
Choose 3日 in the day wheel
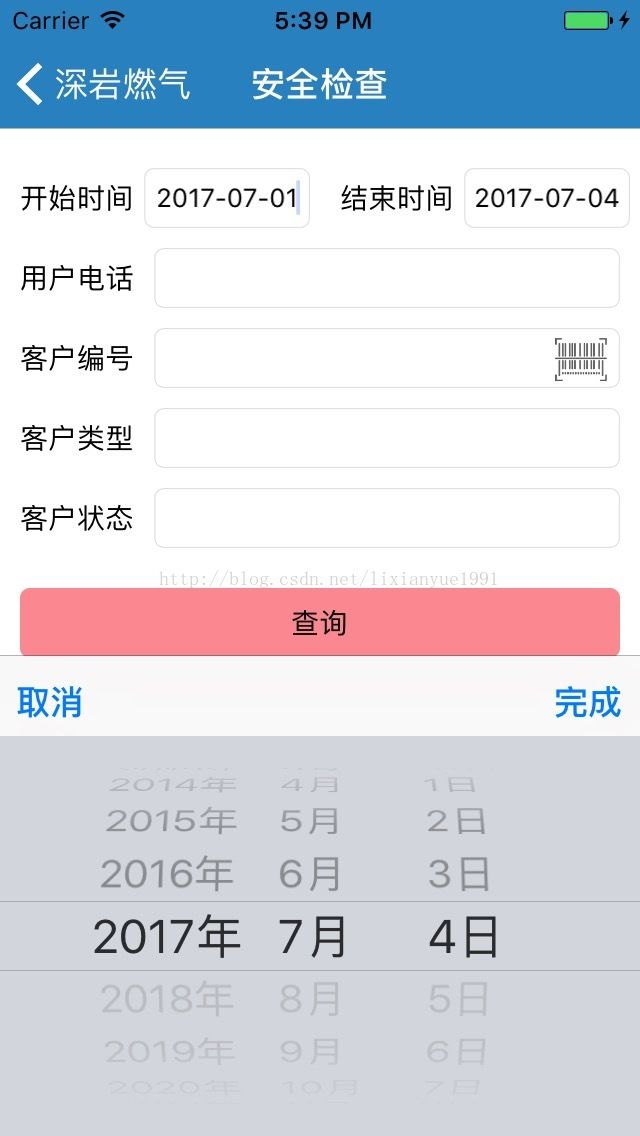[458, 874]
